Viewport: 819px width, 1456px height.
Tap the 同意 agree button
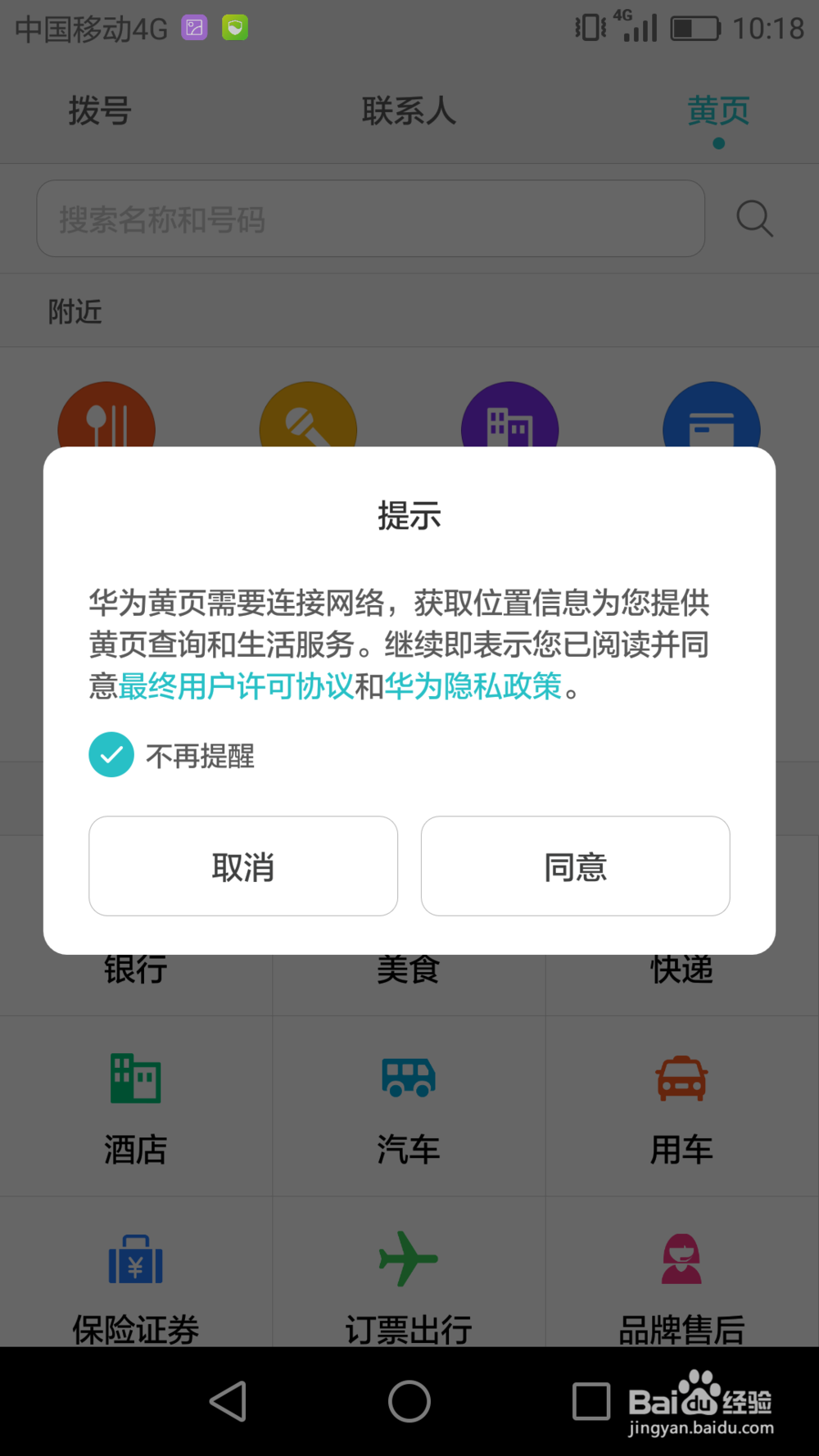click(574, 866)
